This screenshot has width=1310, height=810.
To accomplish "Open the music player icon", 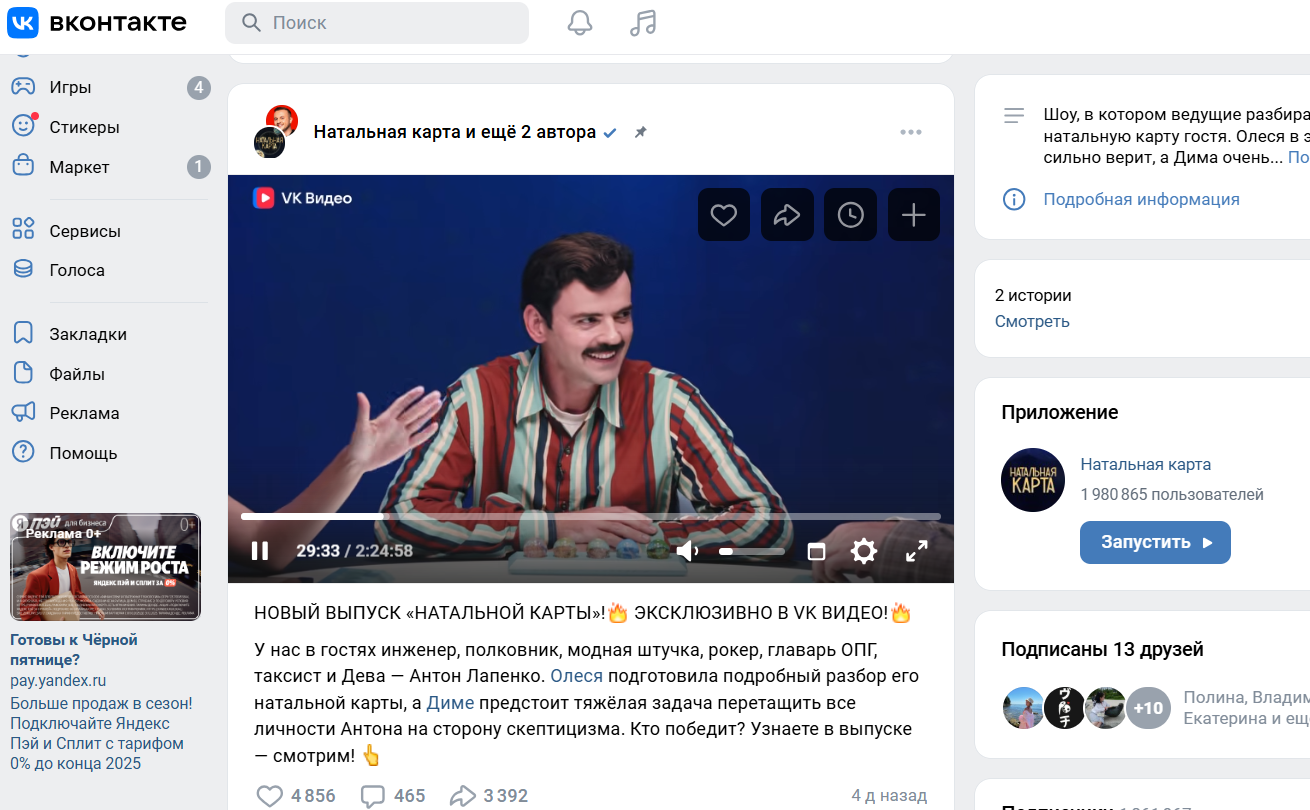I will (x=643, y=23).
